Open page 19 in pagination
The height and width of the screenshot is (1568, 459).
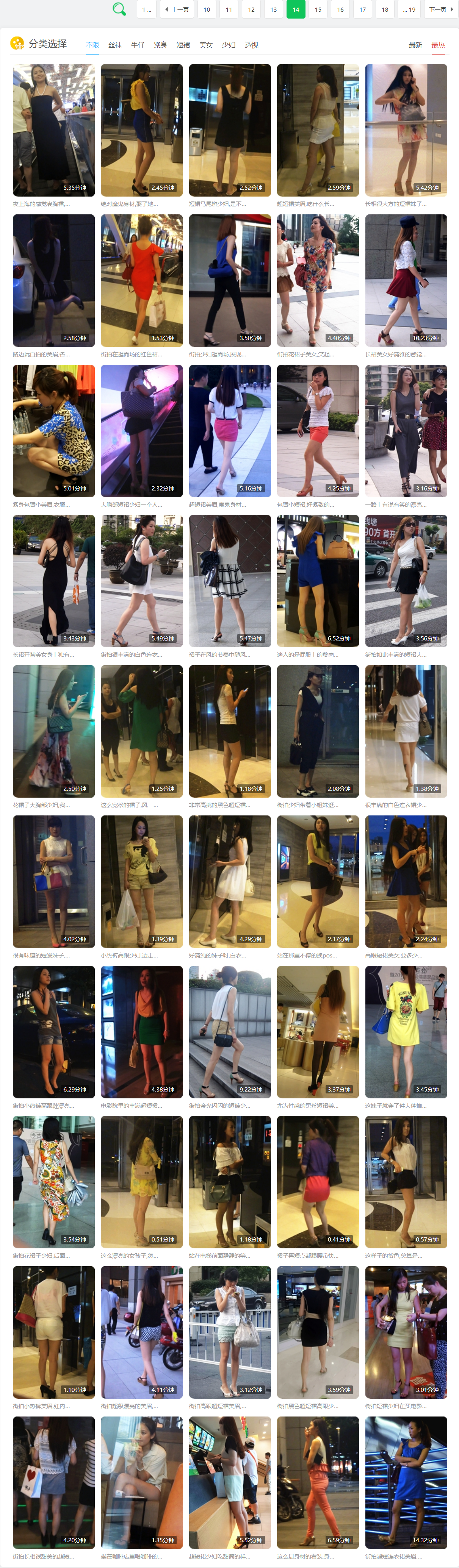(409, 10)
